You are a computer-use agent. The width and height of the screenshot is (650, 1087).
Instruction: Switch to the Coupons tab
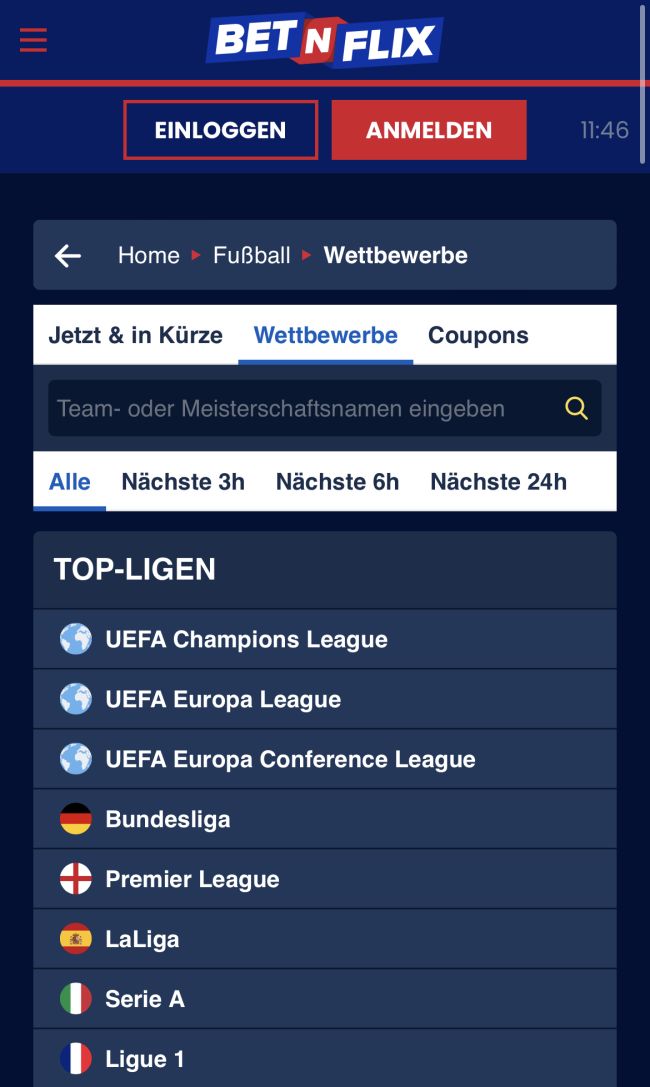click(478, 335)
